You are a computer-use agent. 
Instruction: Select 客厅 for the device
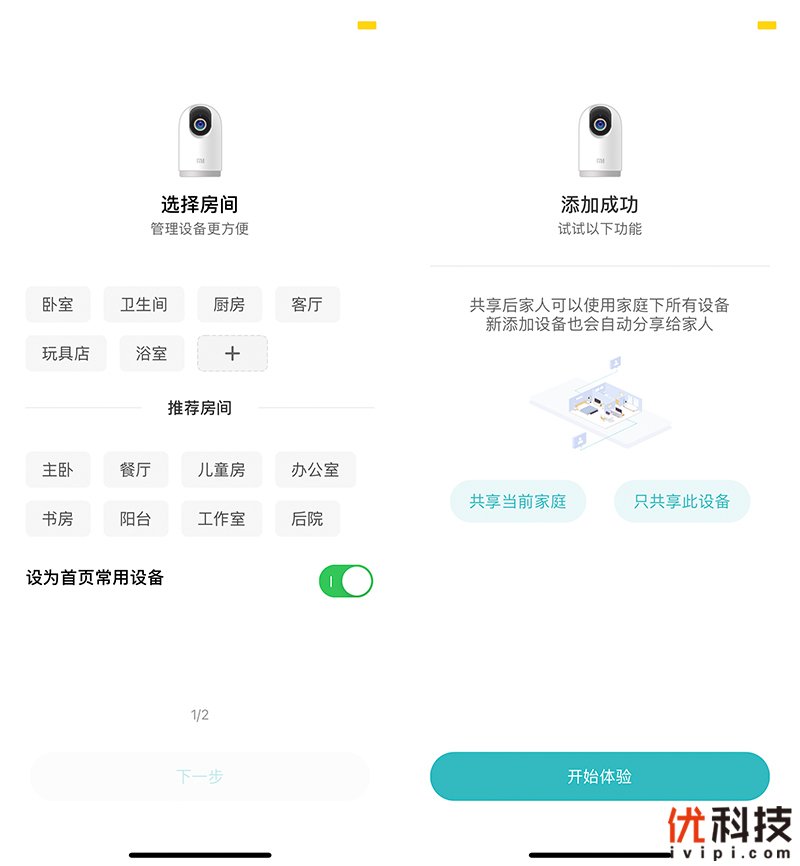click(x=307, y=305)
